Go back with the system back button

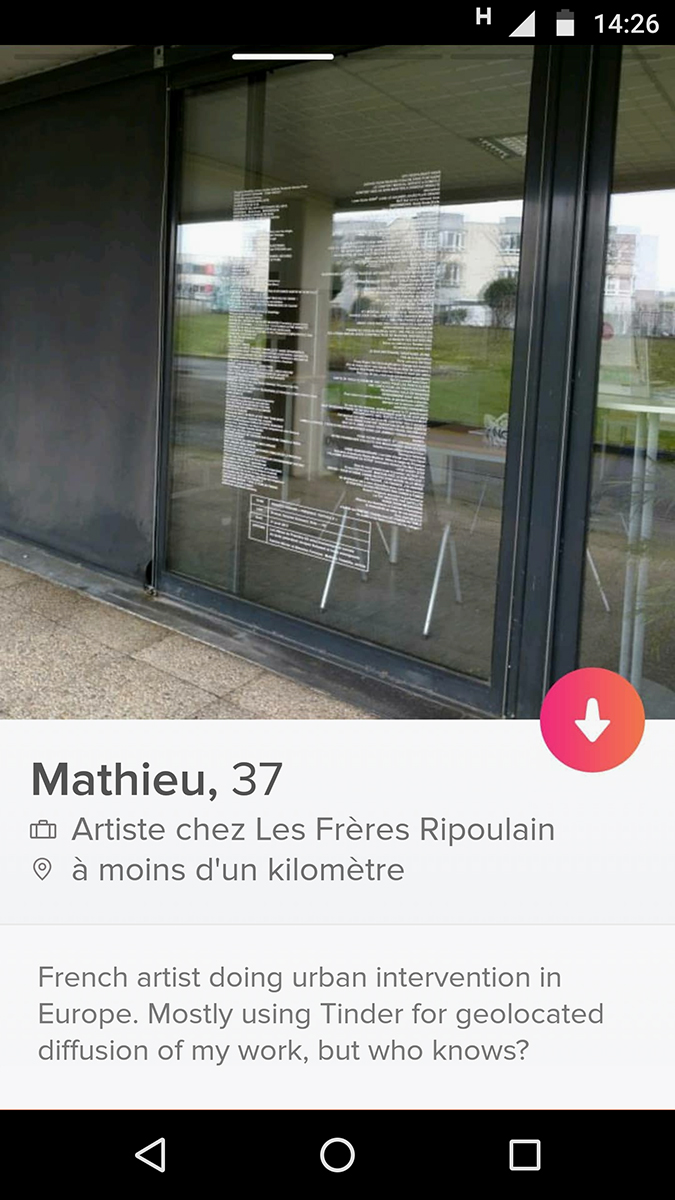[150, 1155]
